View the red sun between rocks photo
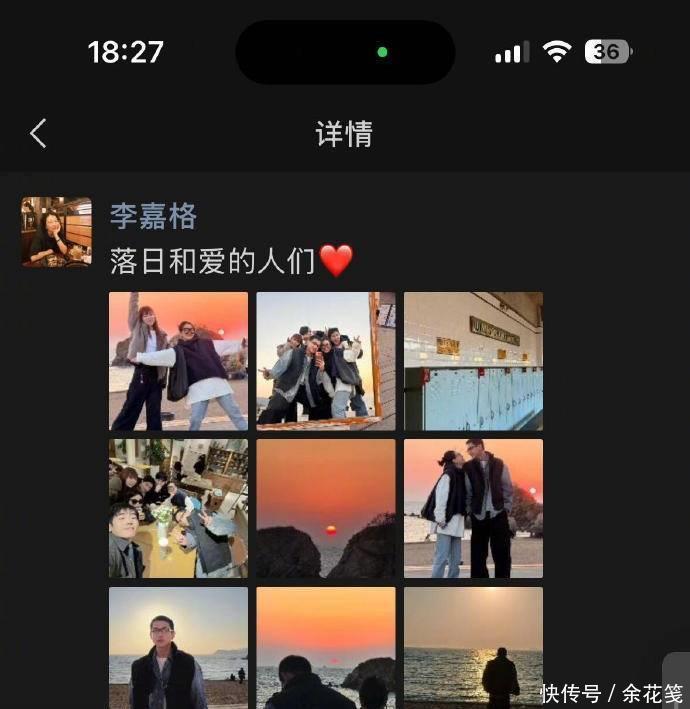 click(x=326, y=508)
